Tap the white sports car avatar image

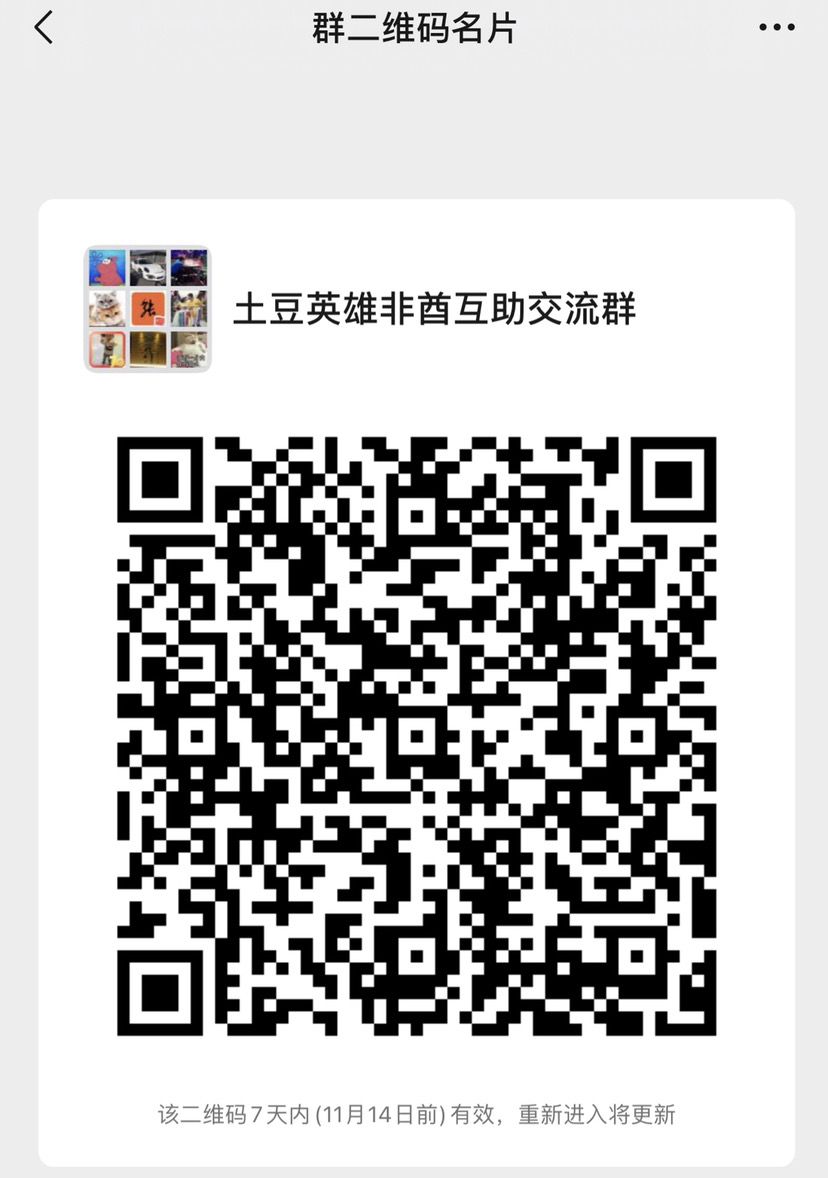click(147, 267)
